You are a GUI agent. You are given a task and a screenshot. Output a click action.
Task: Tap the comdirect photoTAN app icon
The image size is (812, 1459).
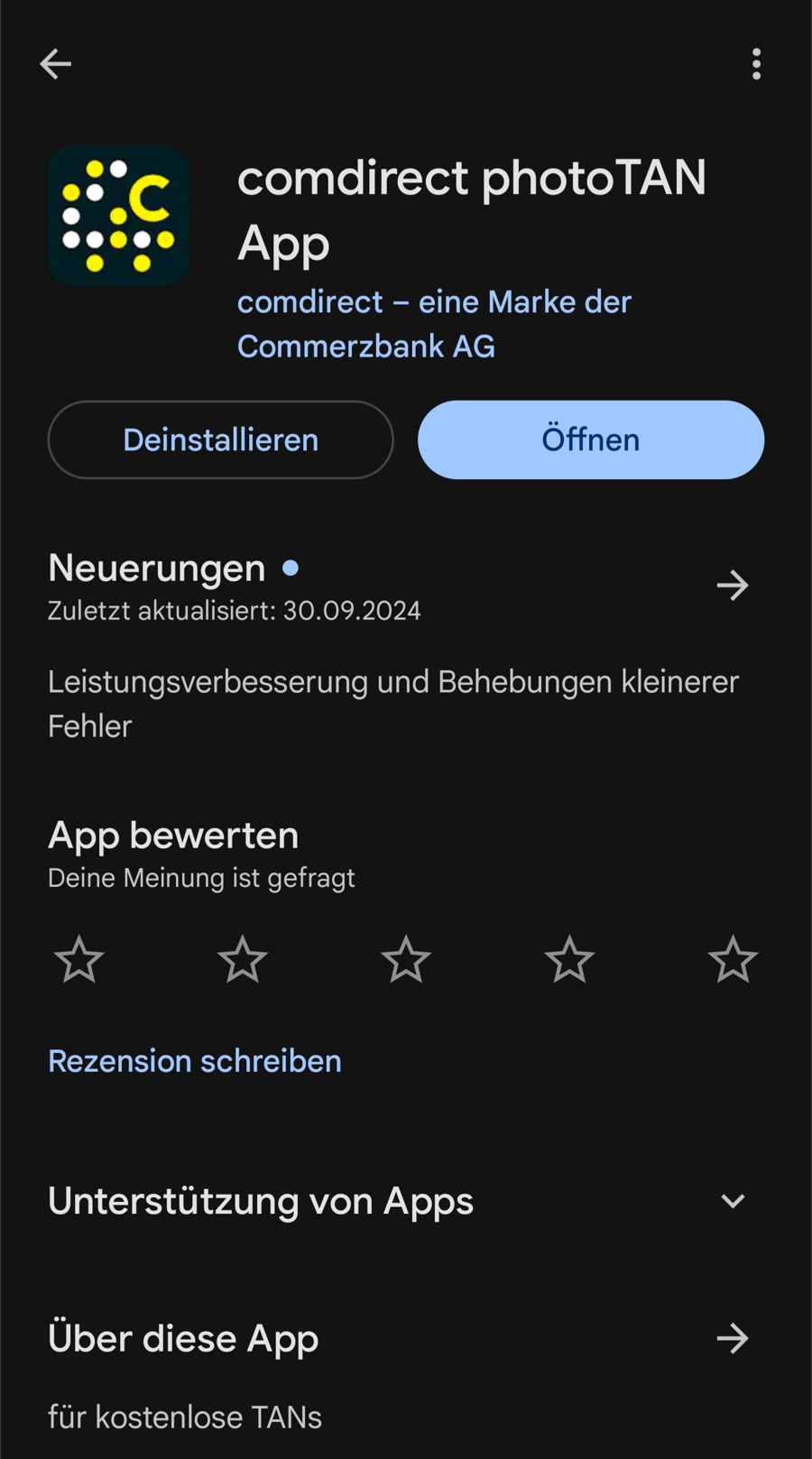[118, 216]
